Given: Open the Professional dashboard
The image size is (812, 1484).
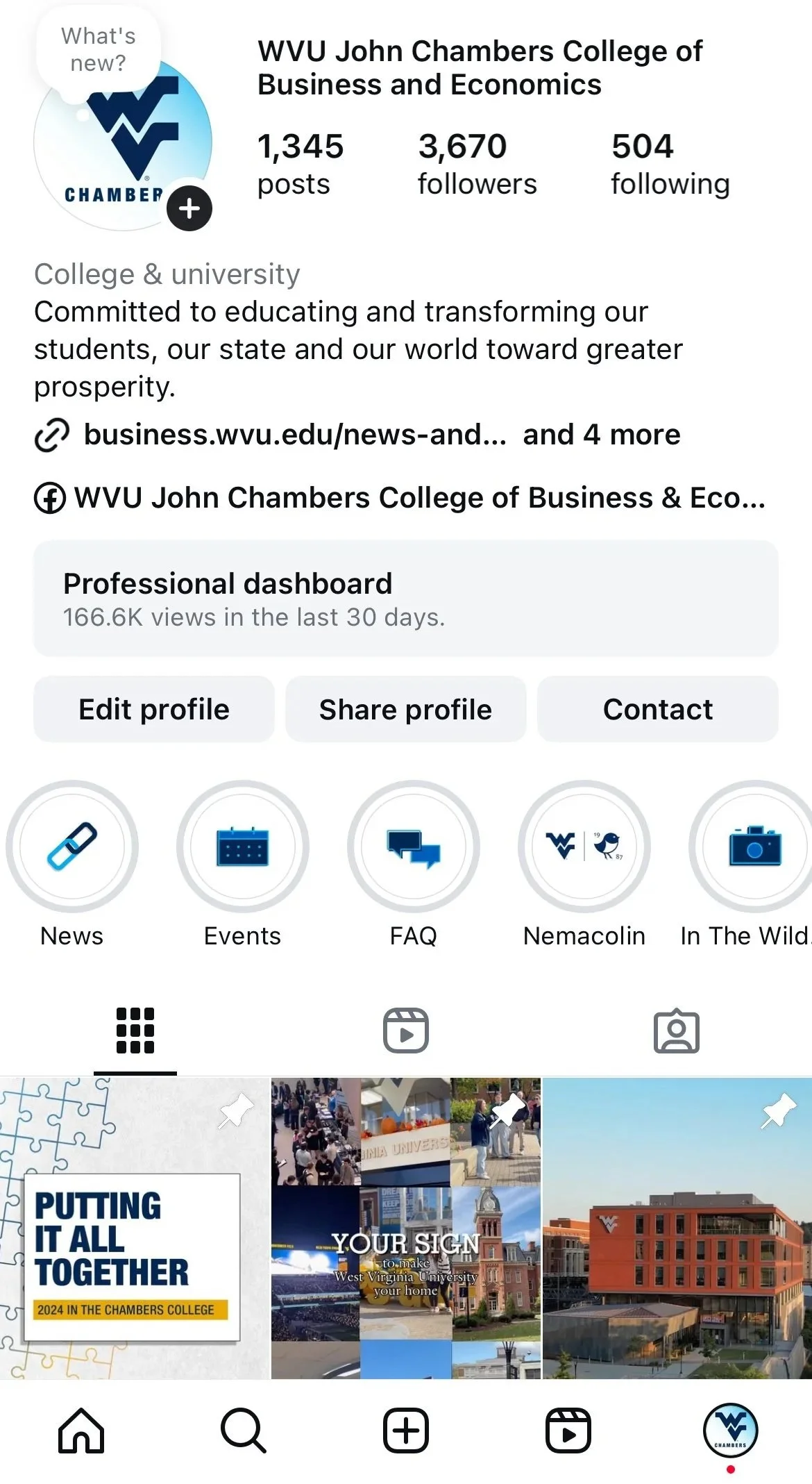Looking at the screenshot, I should (x=406, y=599).
